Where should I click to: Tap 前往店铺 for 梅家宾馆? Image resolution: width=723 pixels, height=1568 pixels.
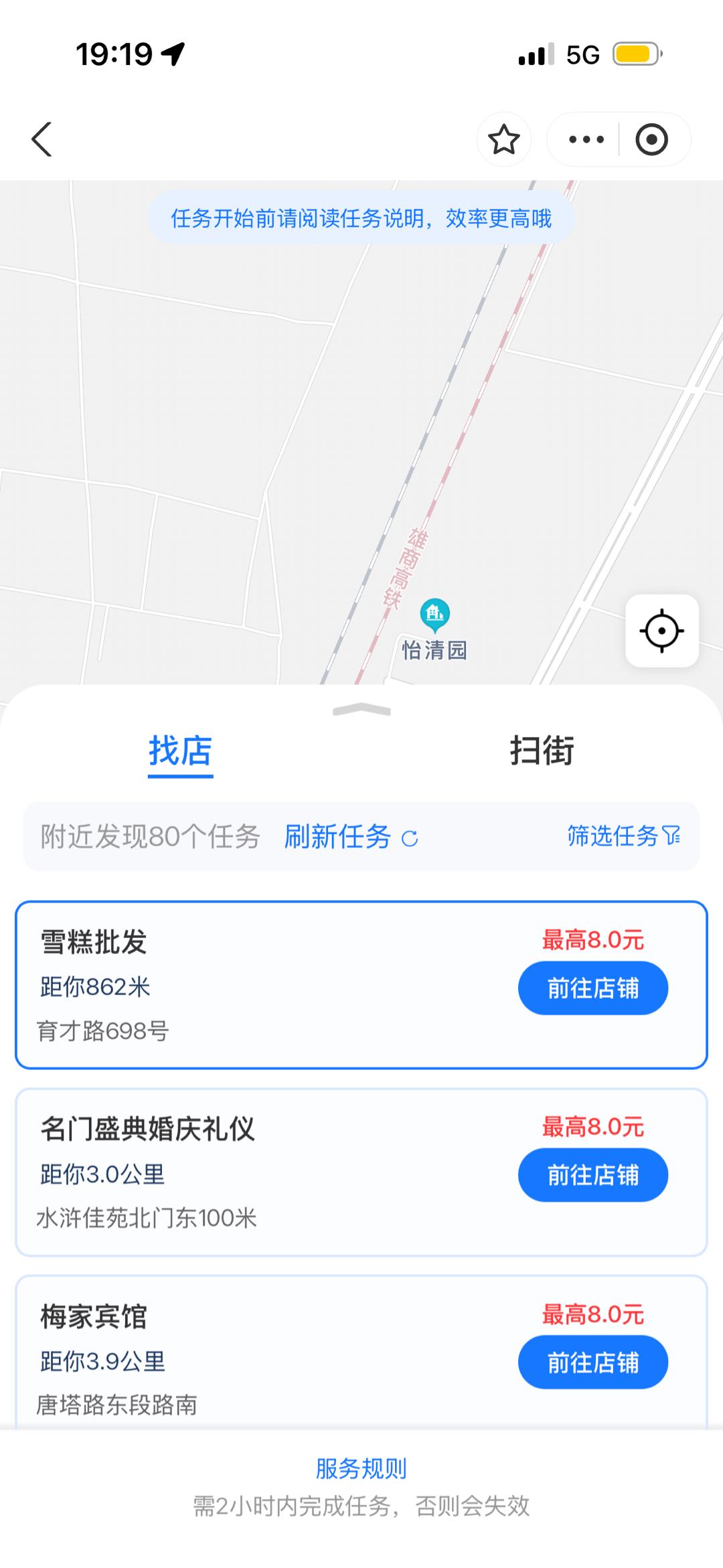[x=592, y=1362]
